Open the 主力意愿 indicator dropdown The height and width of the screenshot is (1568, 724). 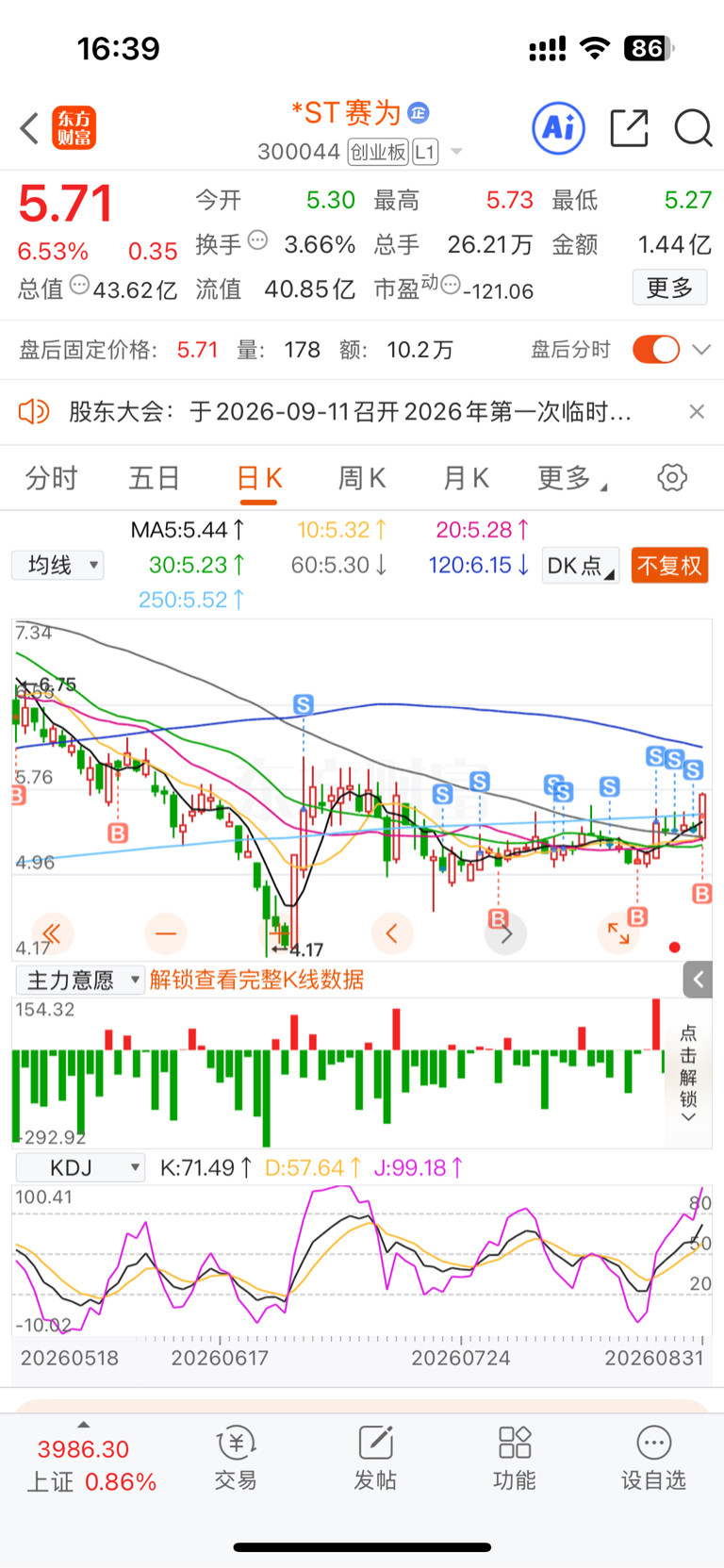point(80,981)
